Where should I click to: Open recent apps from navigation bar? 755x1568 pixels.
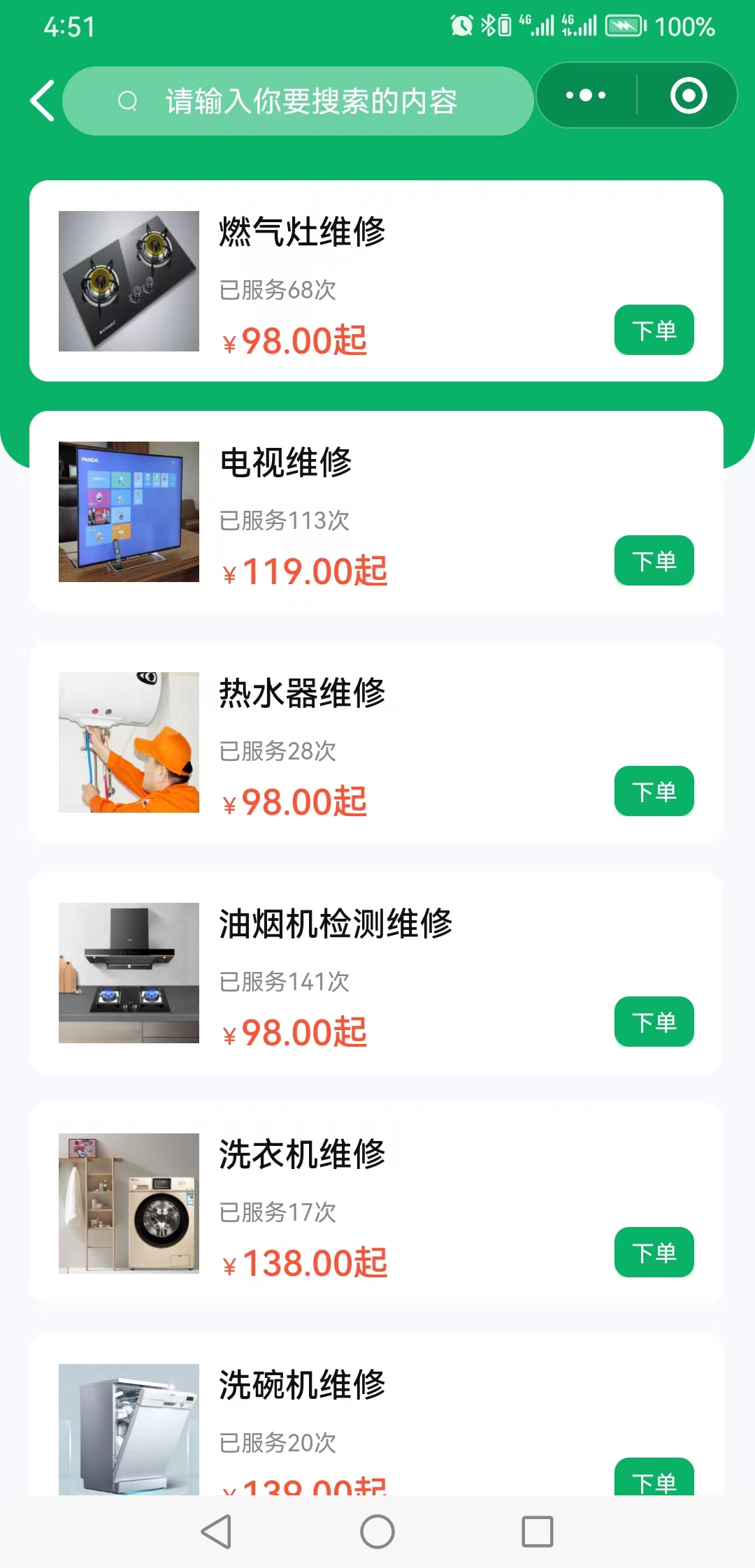538,1532
